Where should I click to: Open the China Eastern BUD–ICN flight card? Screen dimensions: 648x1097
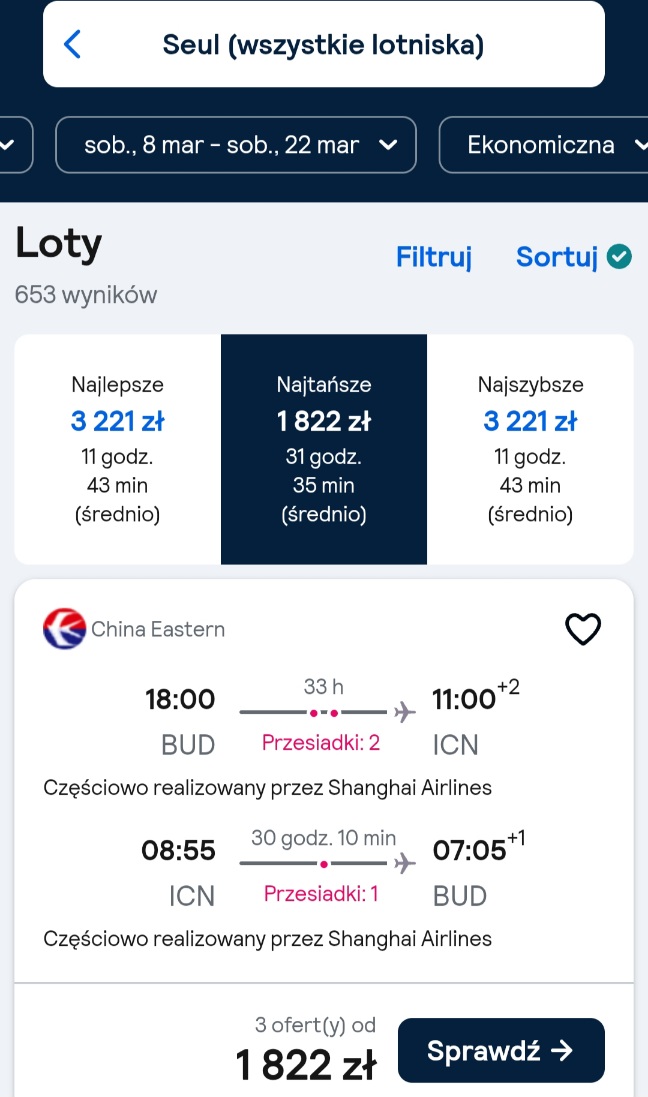[324, 780]
